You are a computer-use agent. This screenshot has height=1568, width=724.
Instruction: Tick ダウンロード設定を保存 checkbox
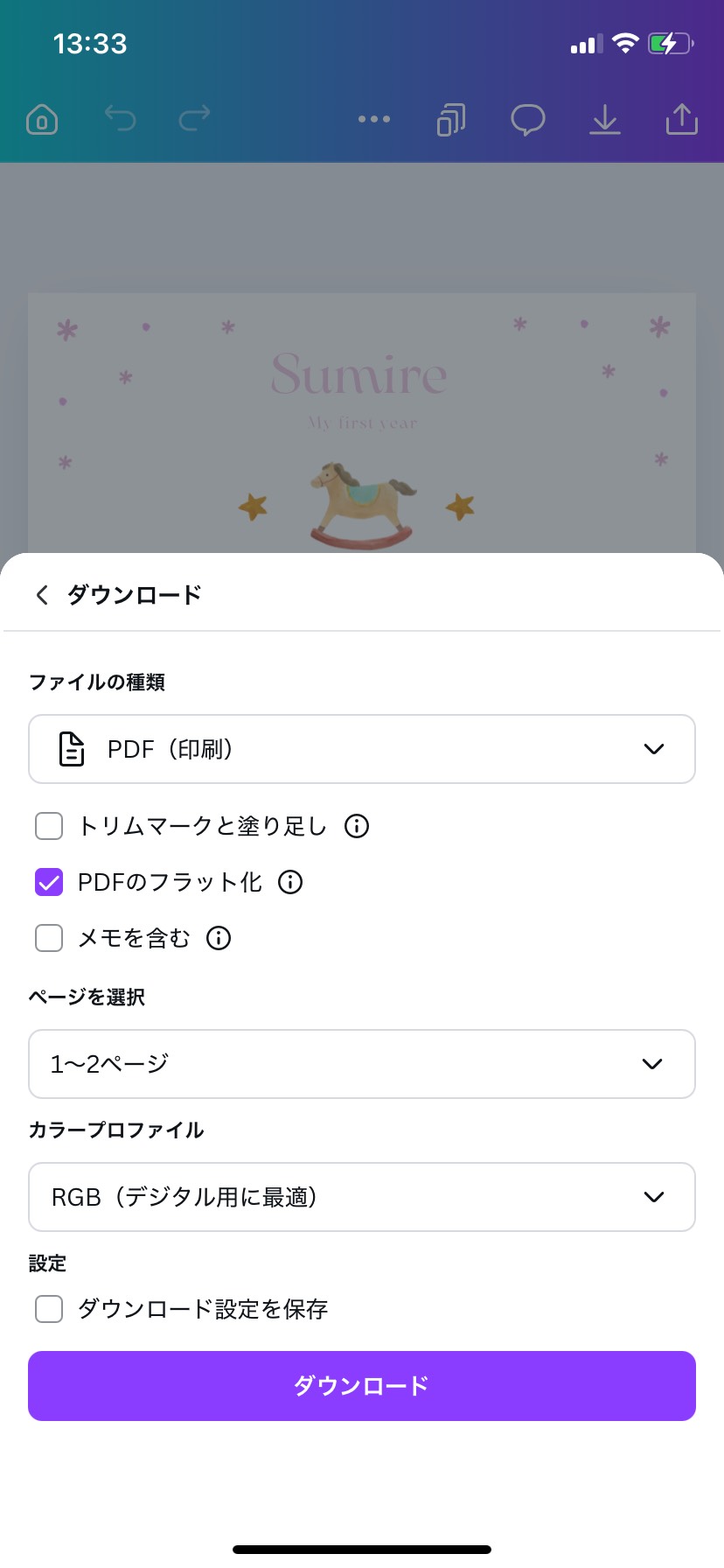tap(49, 1309)
